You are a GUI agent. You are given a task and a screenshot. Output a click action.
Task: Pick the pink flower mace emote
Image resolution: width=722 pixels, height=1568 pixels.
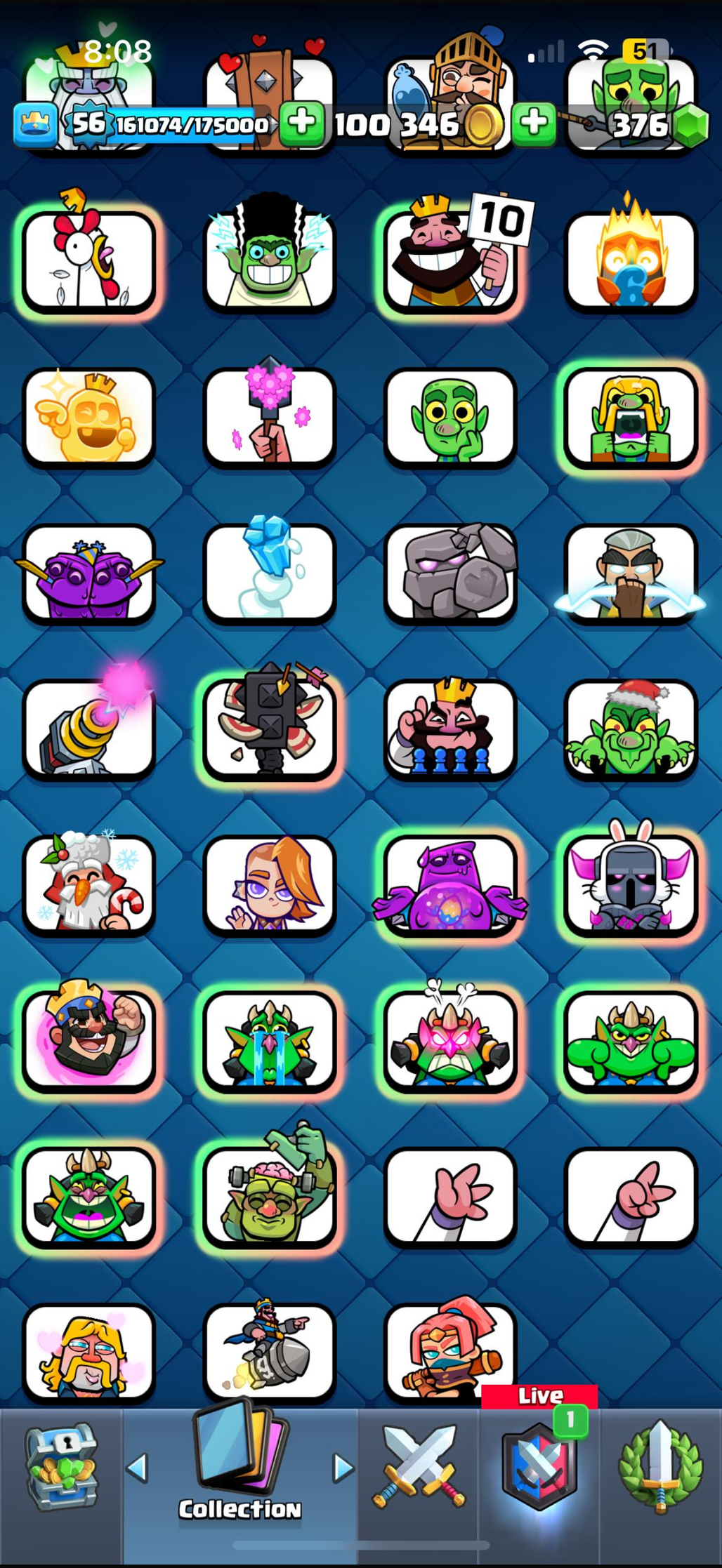pos(269,417)
